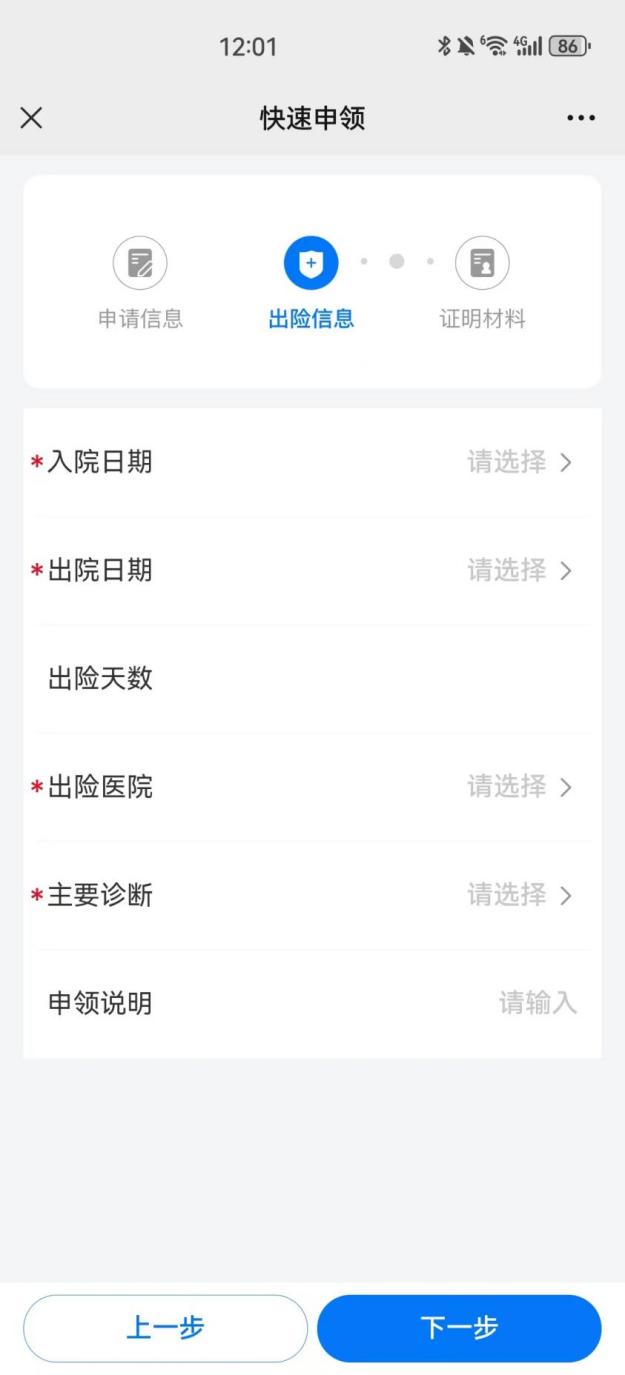Viewport: 625px width, 1375px height.
Task: Close the 快速申领 page
Action: (32, 118)
